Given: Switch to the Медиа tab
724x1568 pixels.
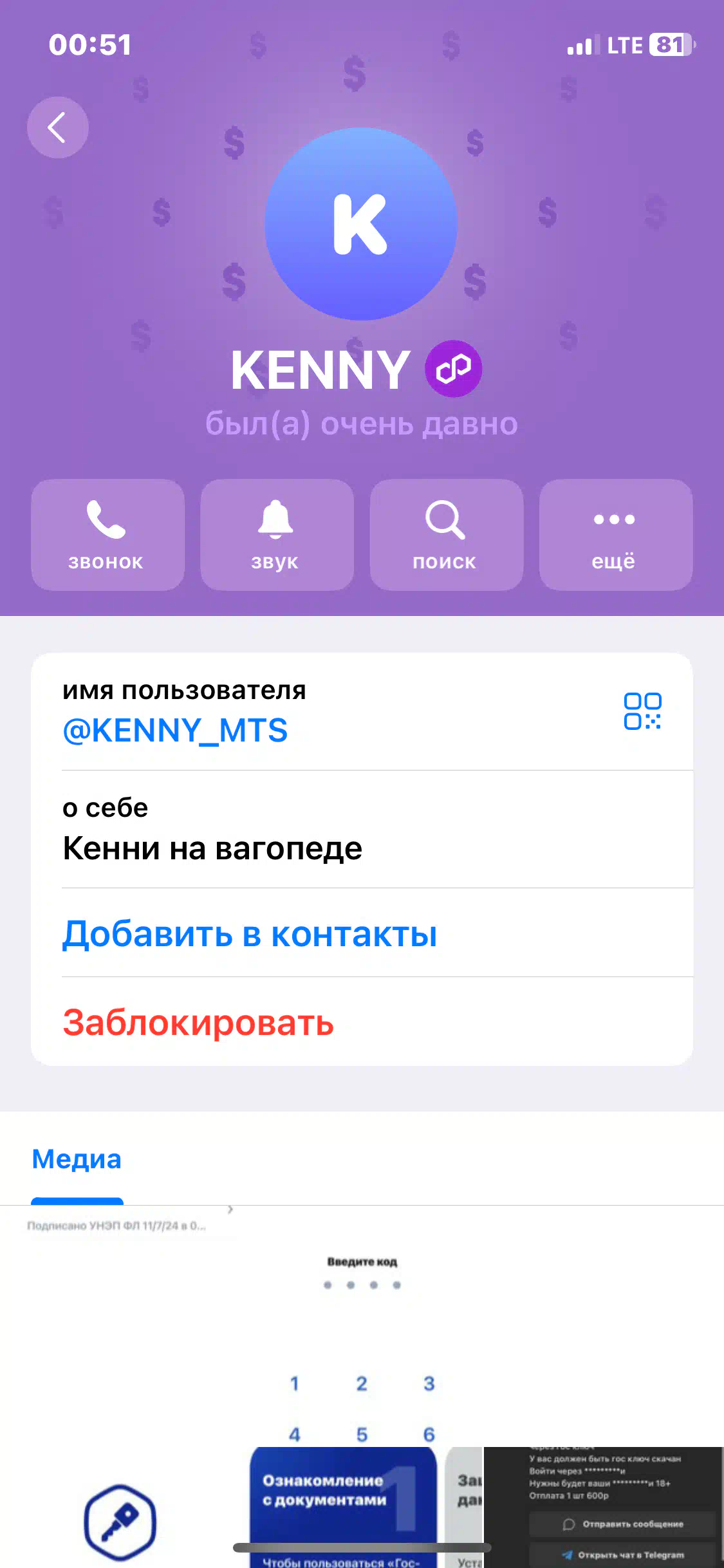Looking at the screenshot, I should pos(77,1159).
